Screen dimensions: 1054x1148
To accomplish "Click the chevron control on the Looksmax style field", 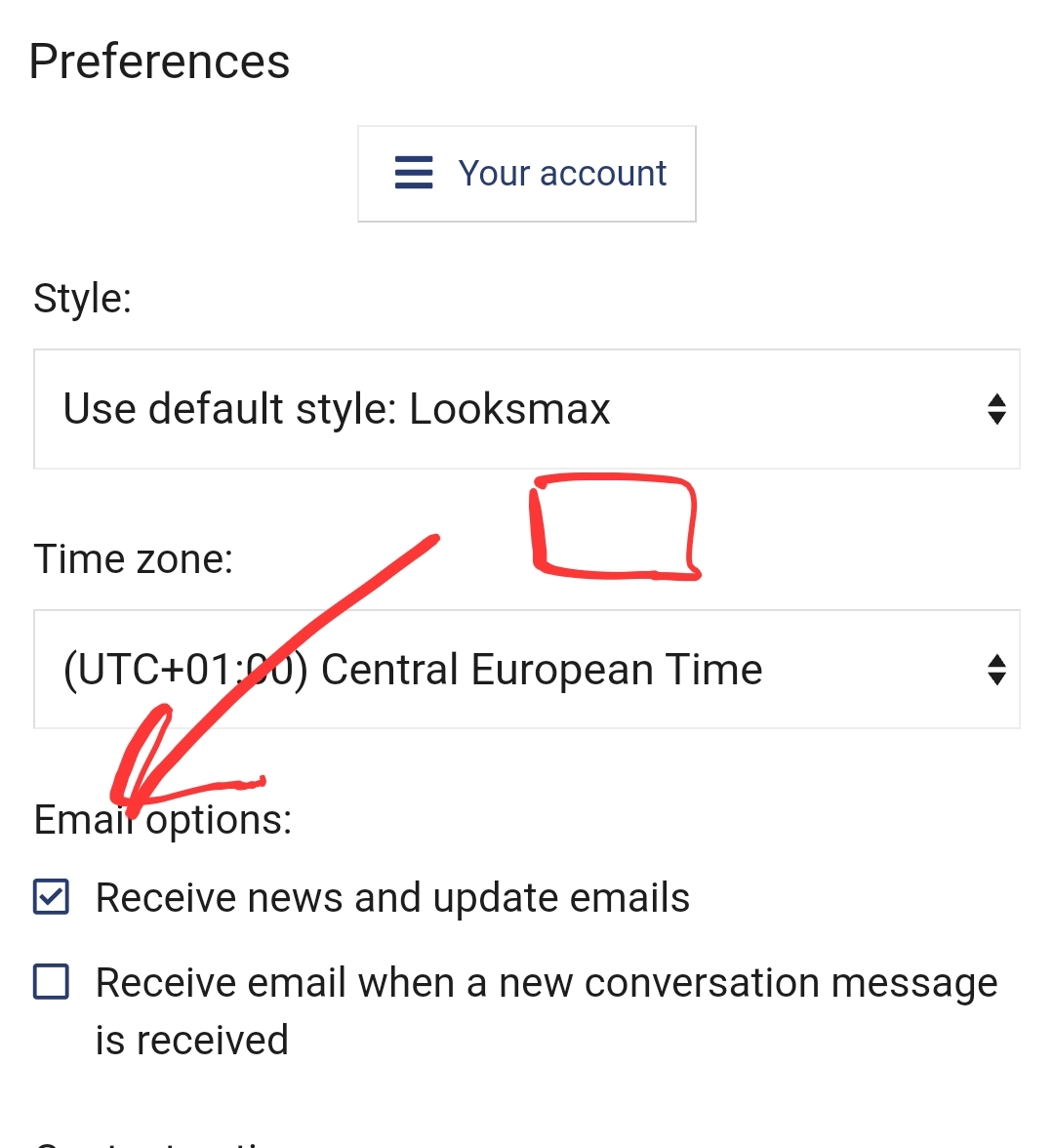I will pos(997,409).
